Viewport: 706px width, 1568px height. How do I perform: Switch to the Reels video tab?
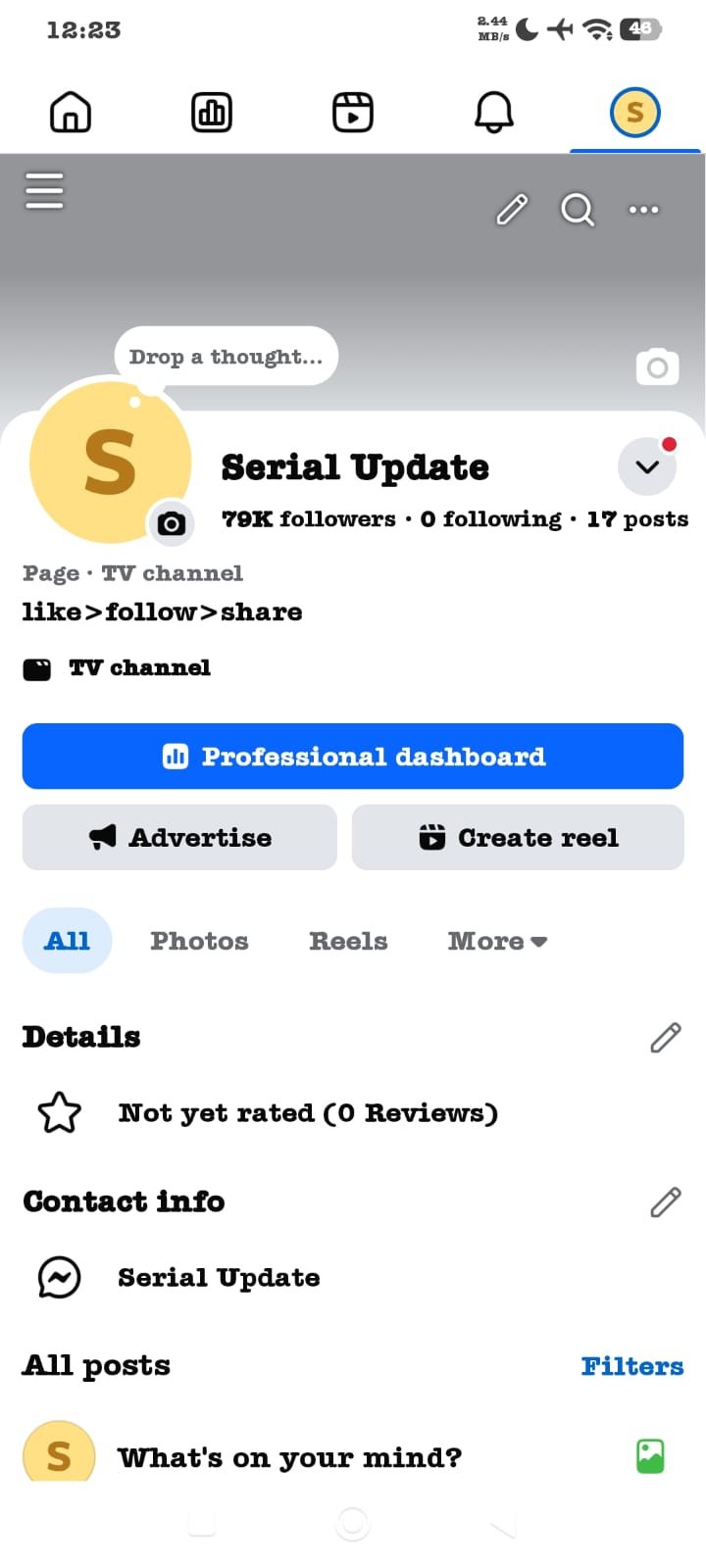tap(353, 113)
